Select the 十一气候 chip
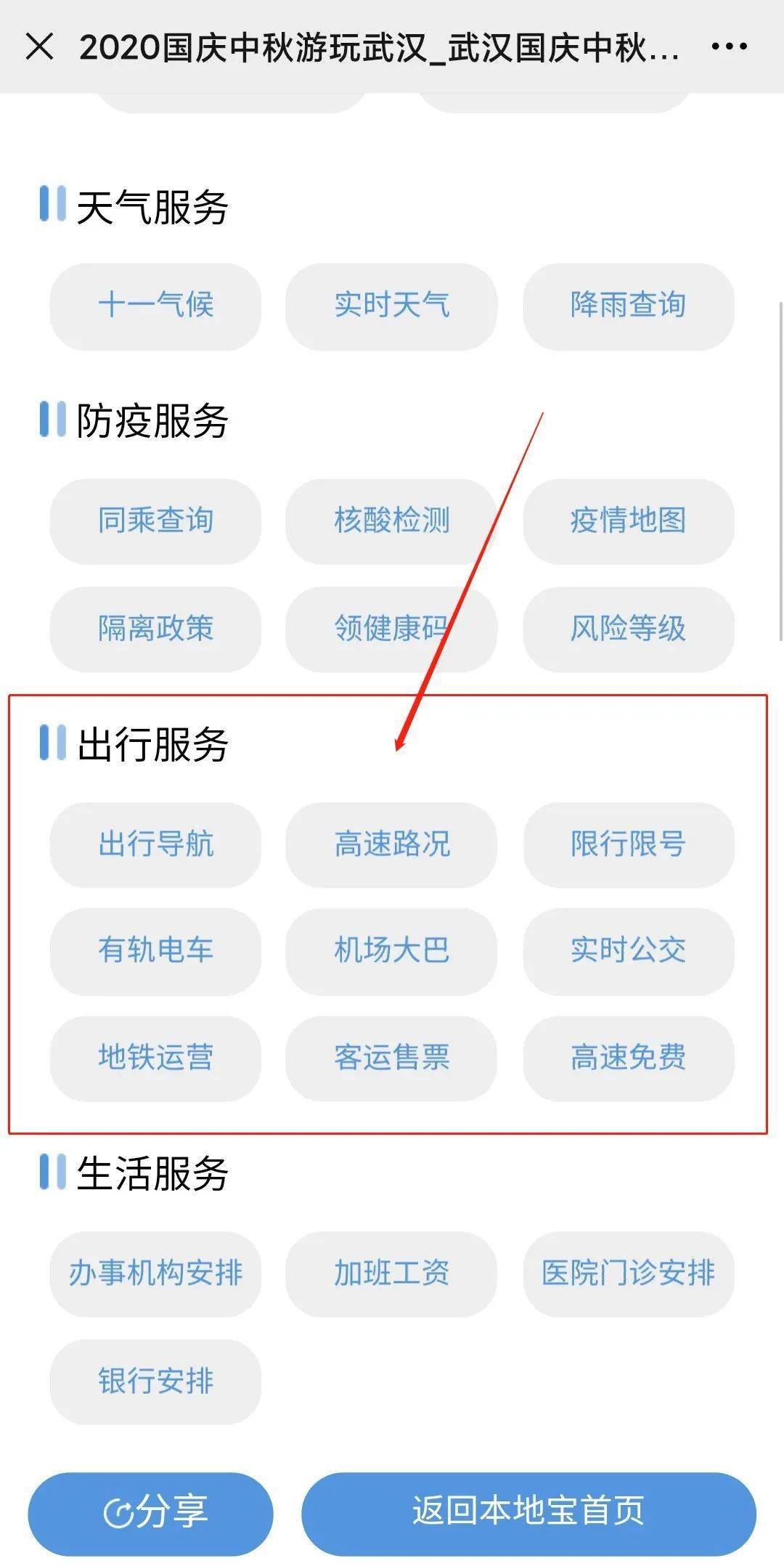Screen dimensions: 784x1566 pos(155,305)
